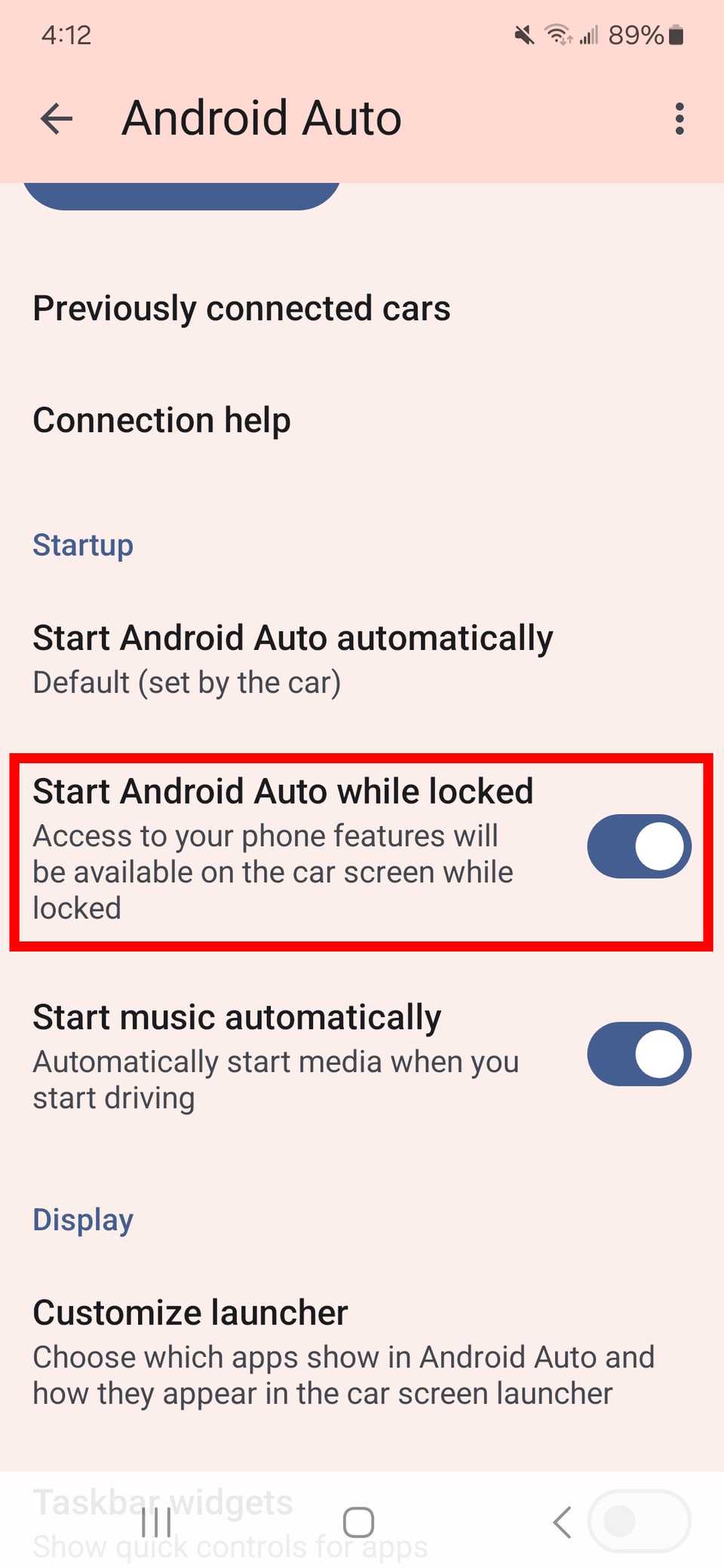Open Connection help
This screenshot has width=724, height=1568.
(161, 420)
